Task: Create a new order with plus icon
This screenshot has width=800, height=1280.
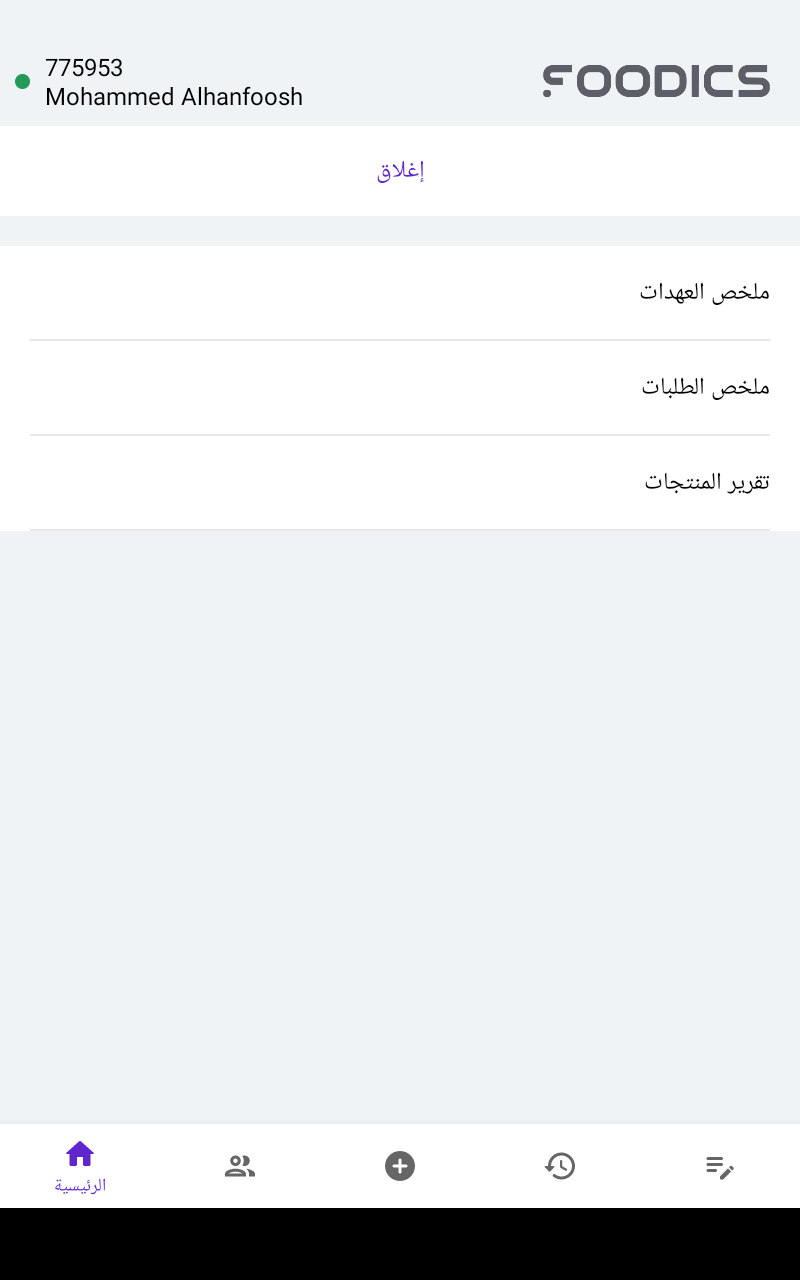Action: [400, 1166]
